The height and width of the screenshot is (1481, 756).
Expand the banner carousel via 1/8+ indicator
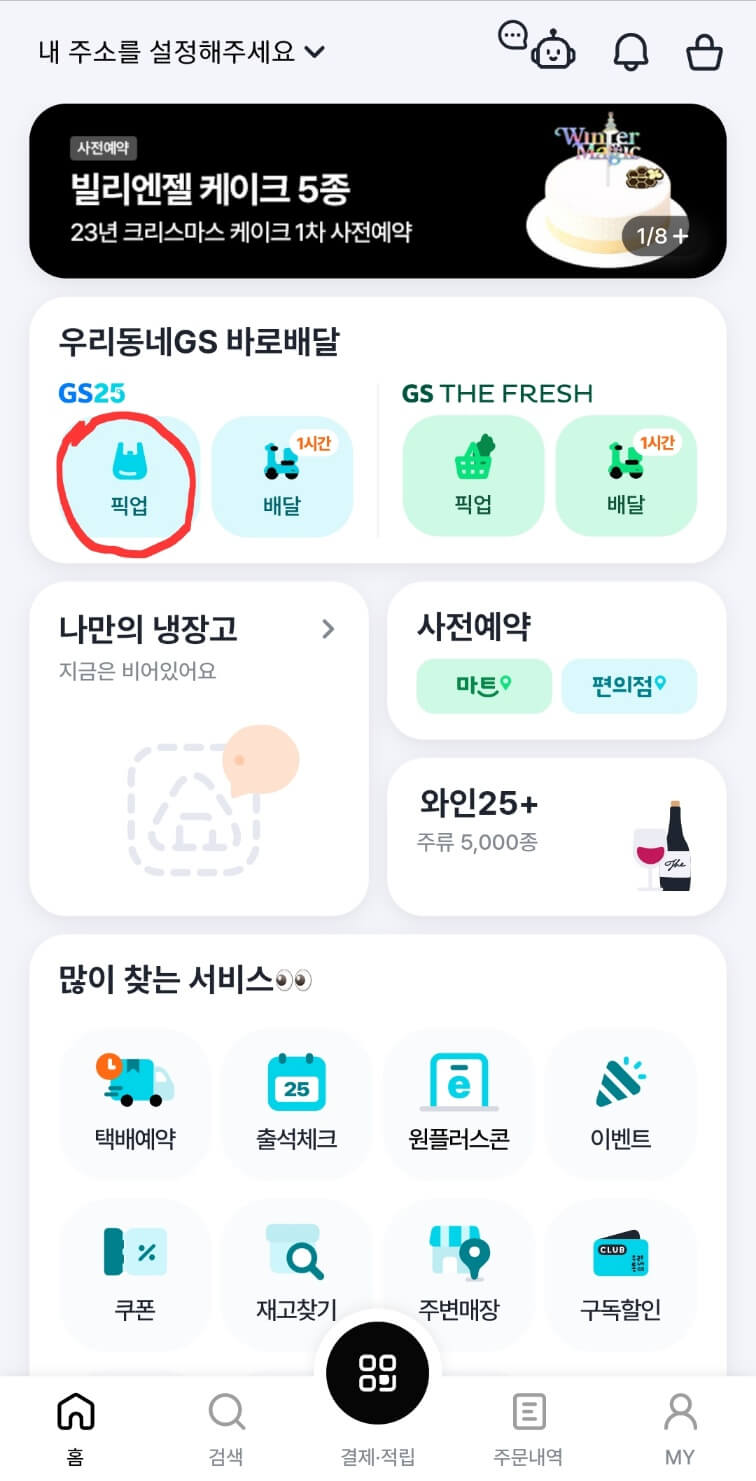point(660,236)
